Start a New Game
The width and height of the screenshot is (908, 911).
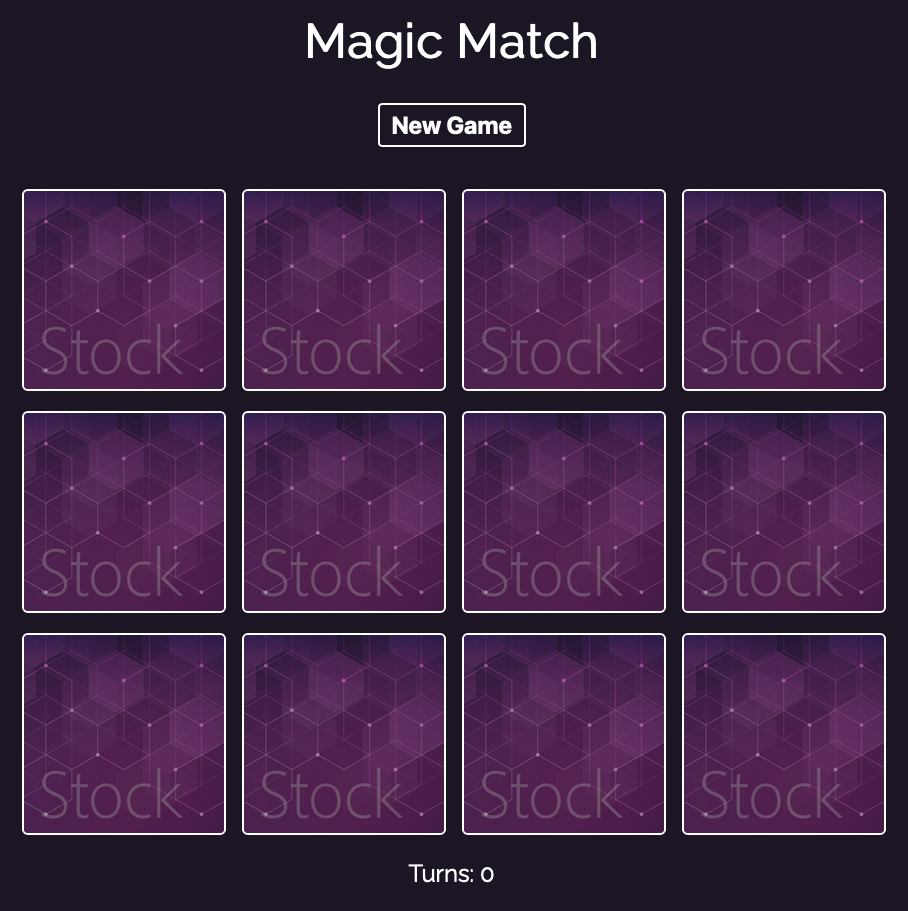(x=451, y=125)
